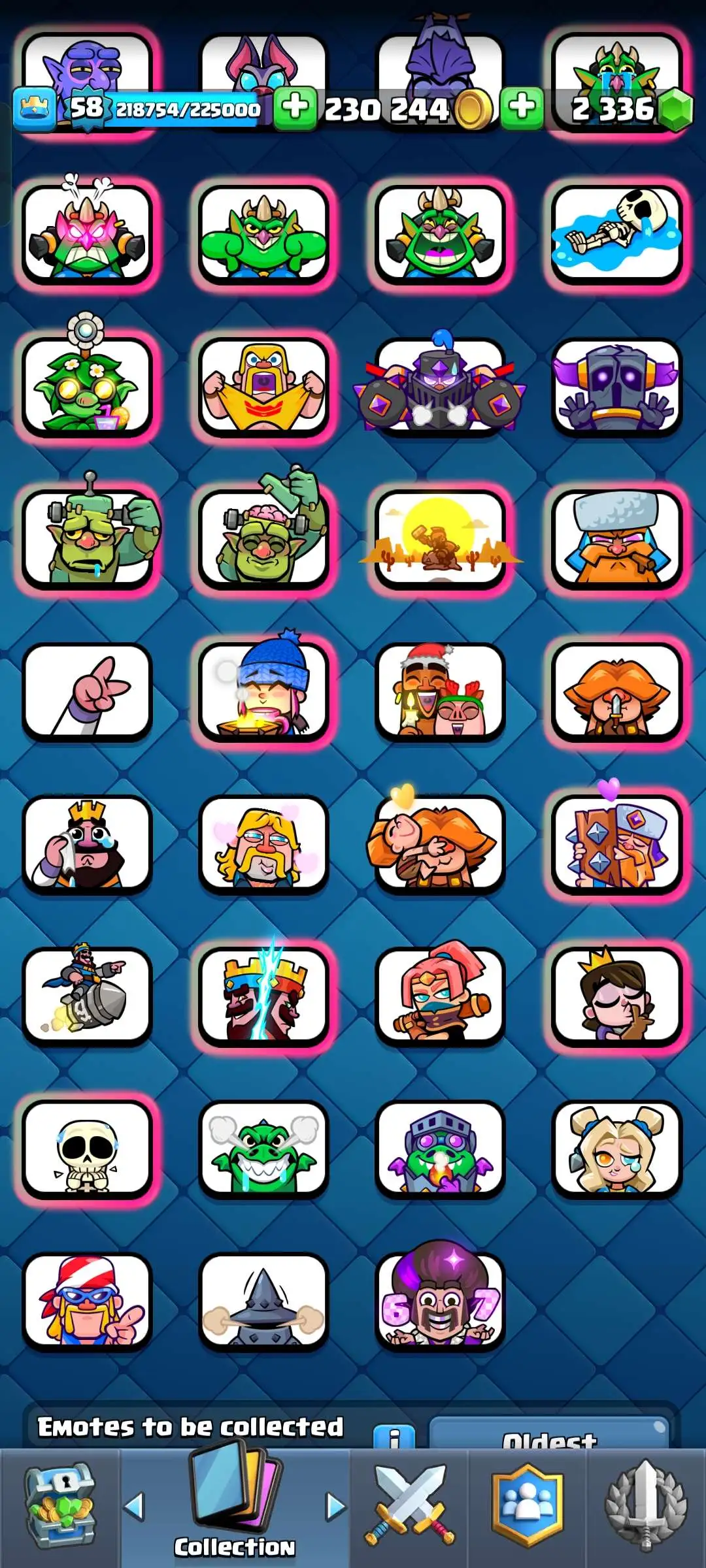Select the crying skeleton in puddle emote
The height and width of the screenshot is (1568, 706).
pos(616,233)
